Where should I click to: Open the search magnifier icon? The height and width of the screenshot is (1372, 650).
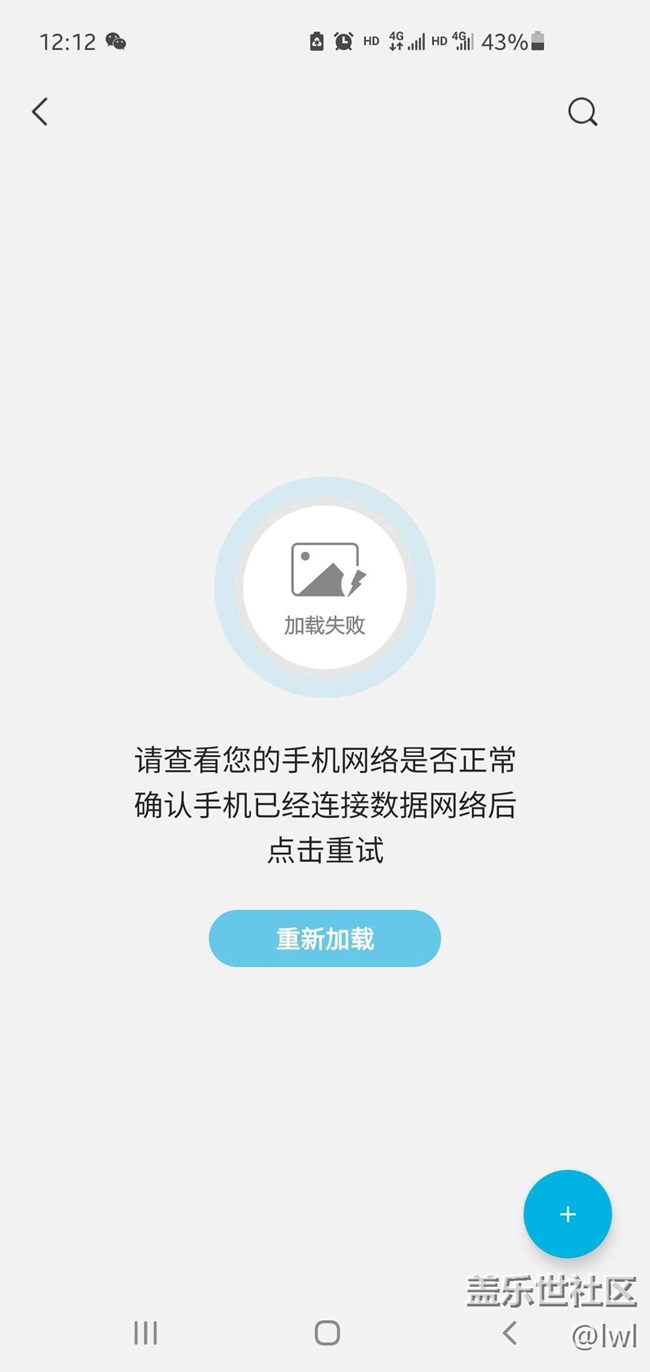(582, 112)
